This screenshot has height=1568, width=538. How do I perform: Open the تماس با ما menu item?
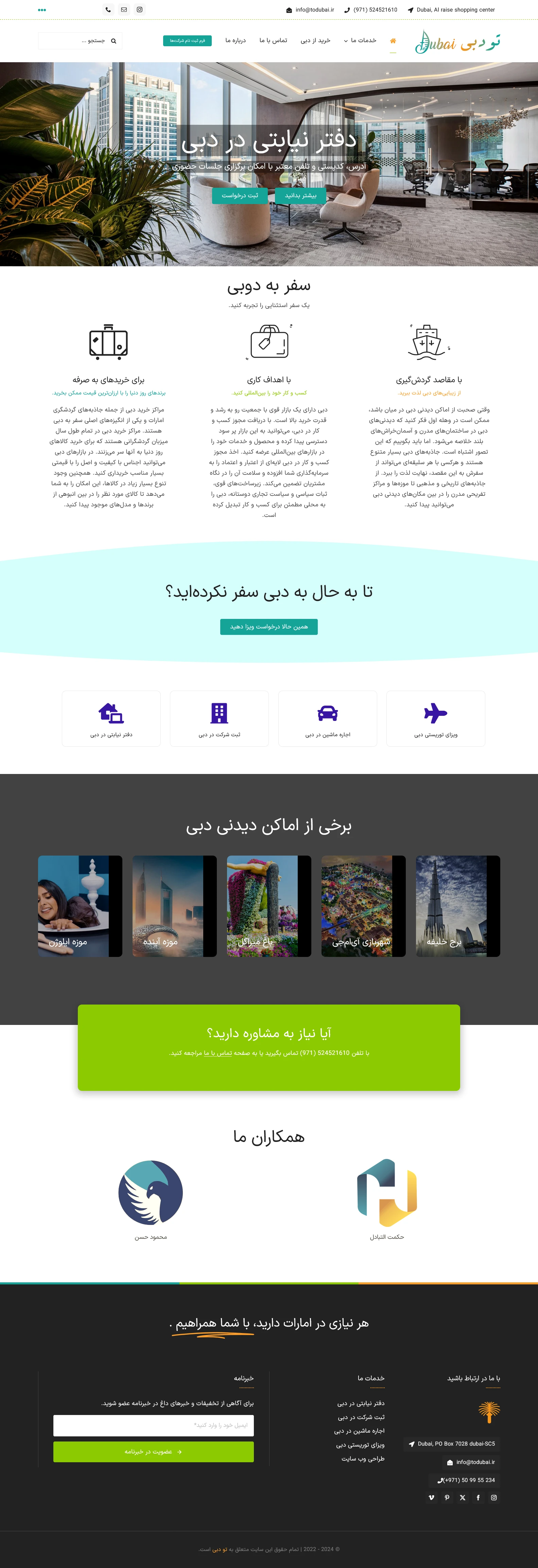273,41
